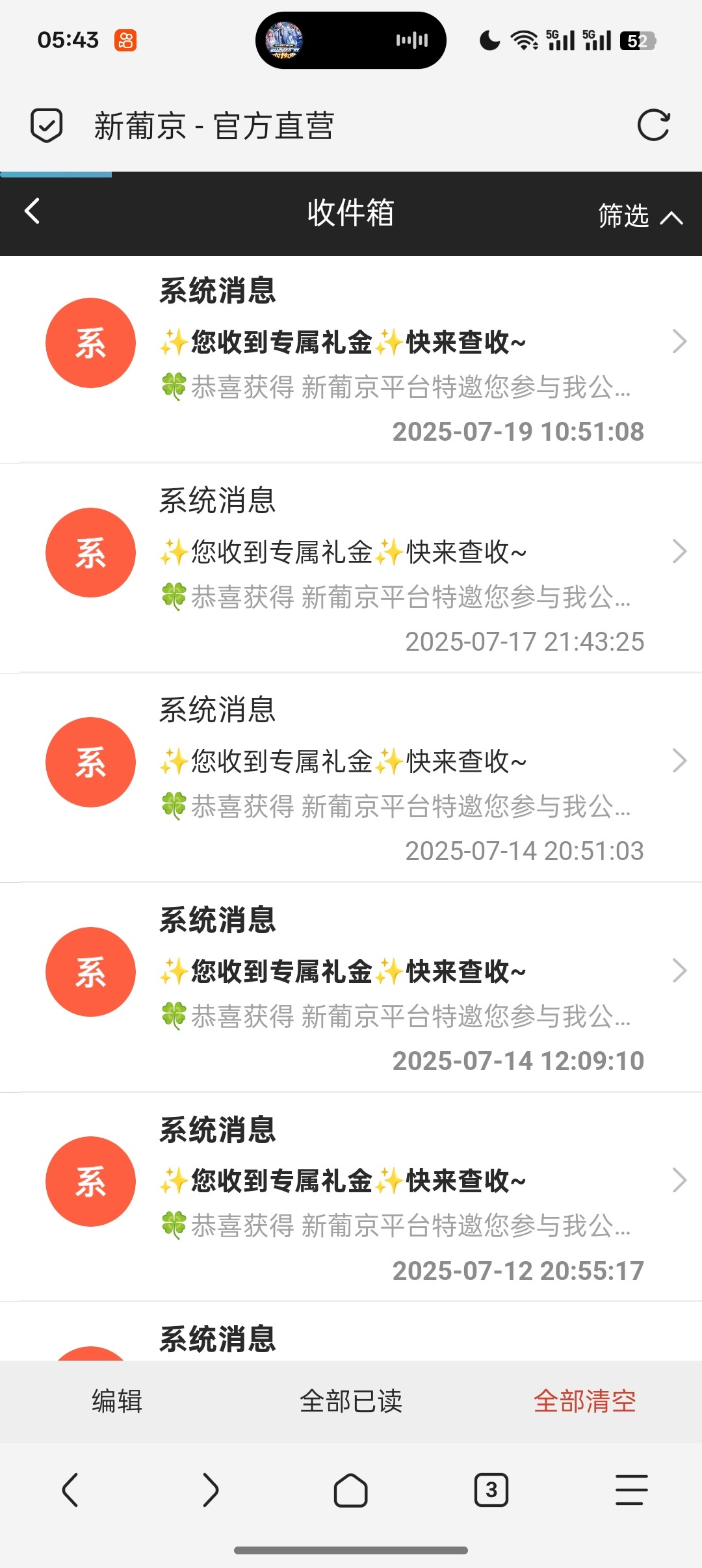Go to the previous page in browser
This screenshot has width=702, height=1568.
tap(70, 1489)
